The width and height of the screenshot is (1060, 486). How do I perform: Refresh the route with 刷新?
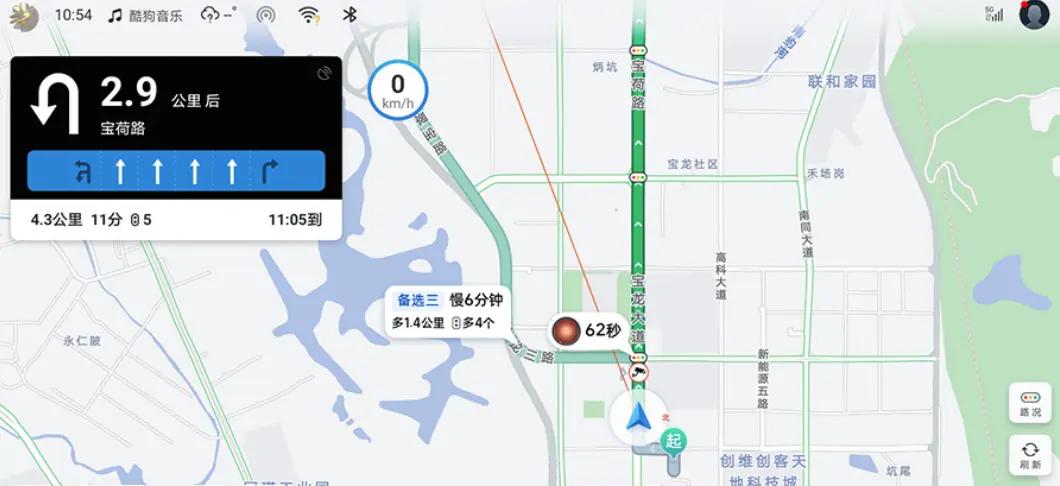point(1030,456)
